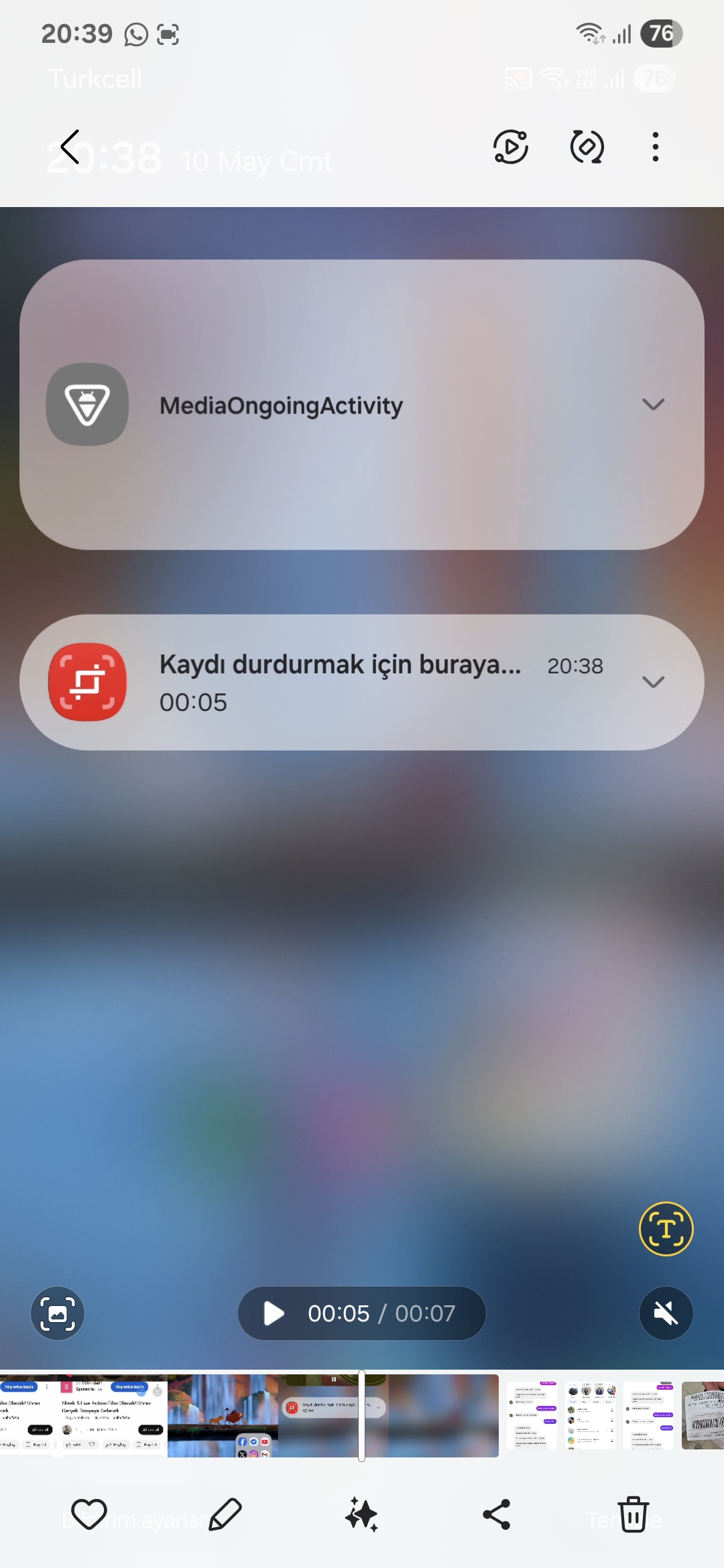The width and height of the screenshot is (724, 1568).
Task: Extract text with the yellow T icon
Action: (x=666, y=1229)
